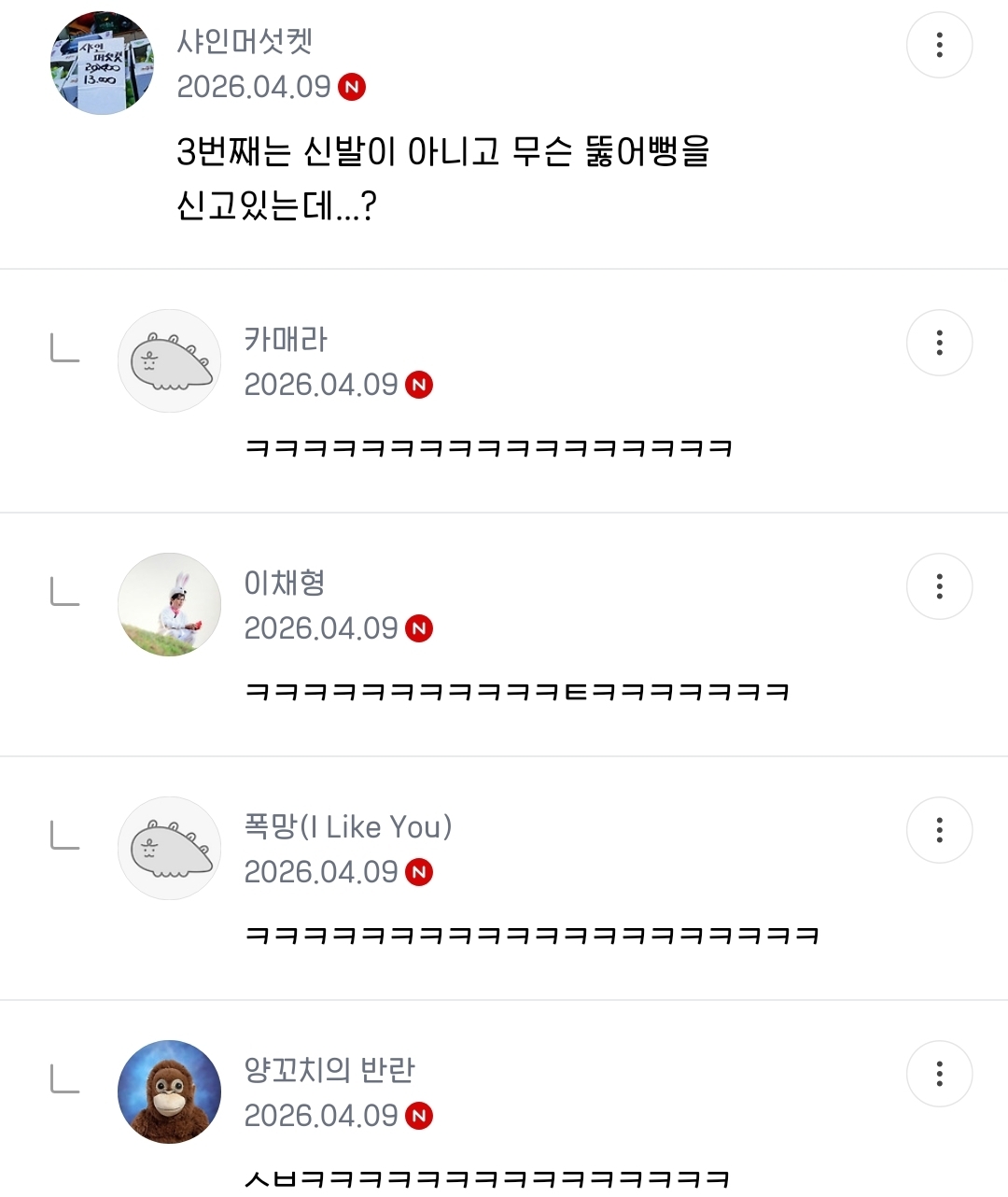Image resolution: width=1008 pixels, height=1197 pixels.
Task: Tap the nickname 샤인머섯켓
Action: pos(245,41)
